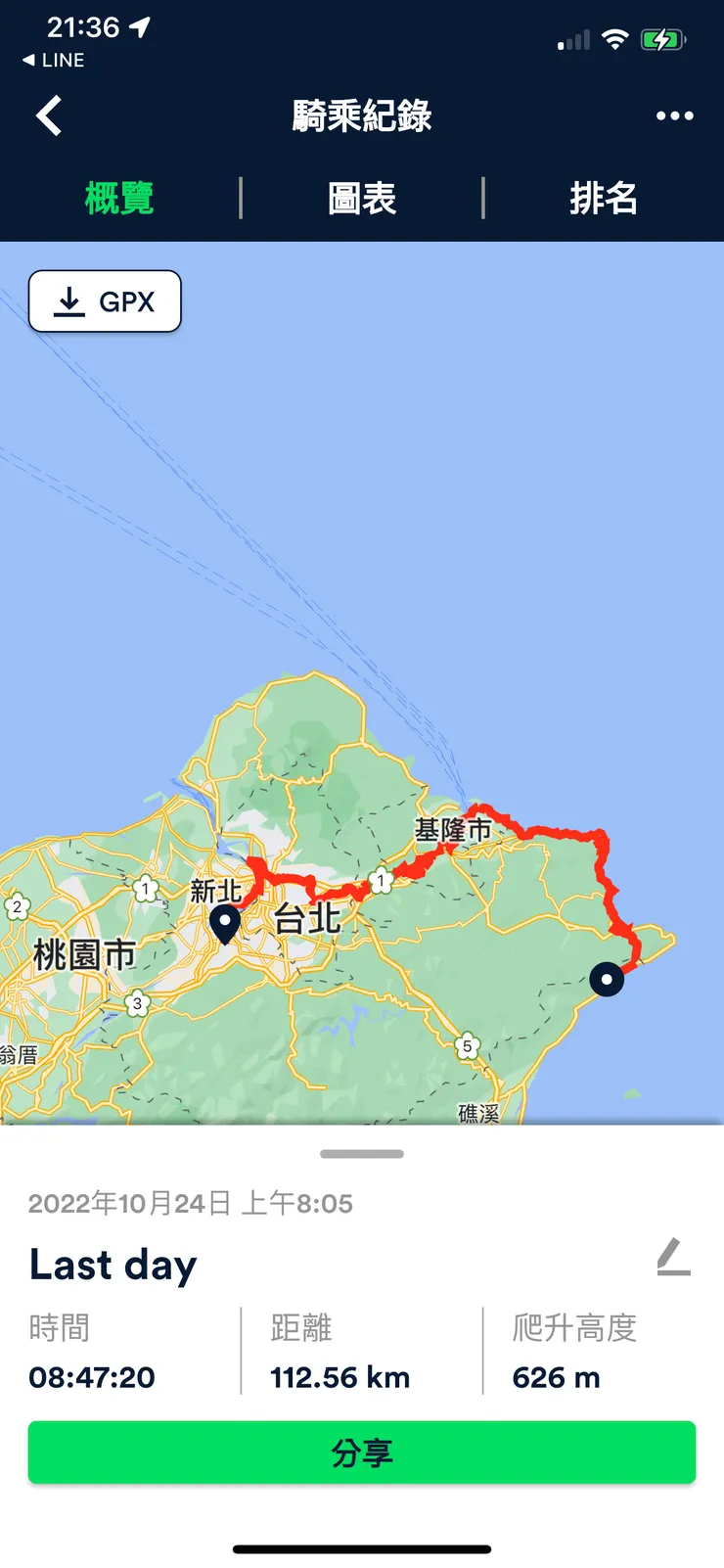Viewport: 724px width, 1568px height.
Task: Tap the GPX download icon on the map
Action: [x=68, y=301]
